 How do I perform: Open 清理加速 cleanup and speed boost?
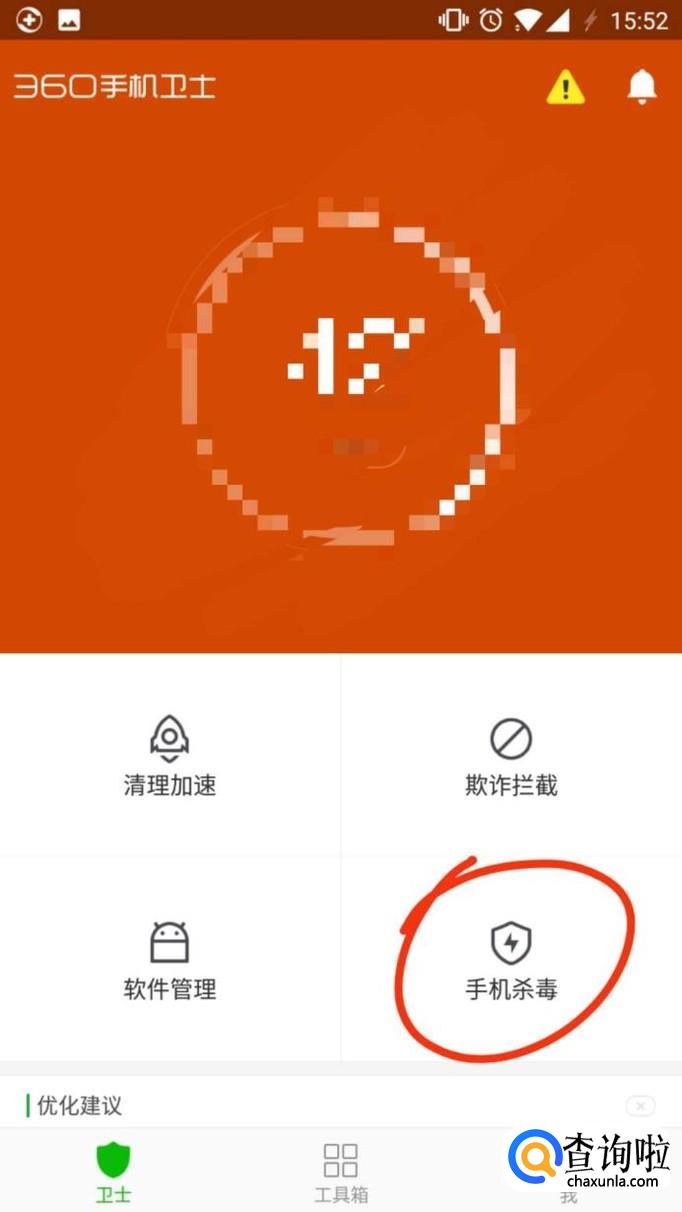coord(170,758)
